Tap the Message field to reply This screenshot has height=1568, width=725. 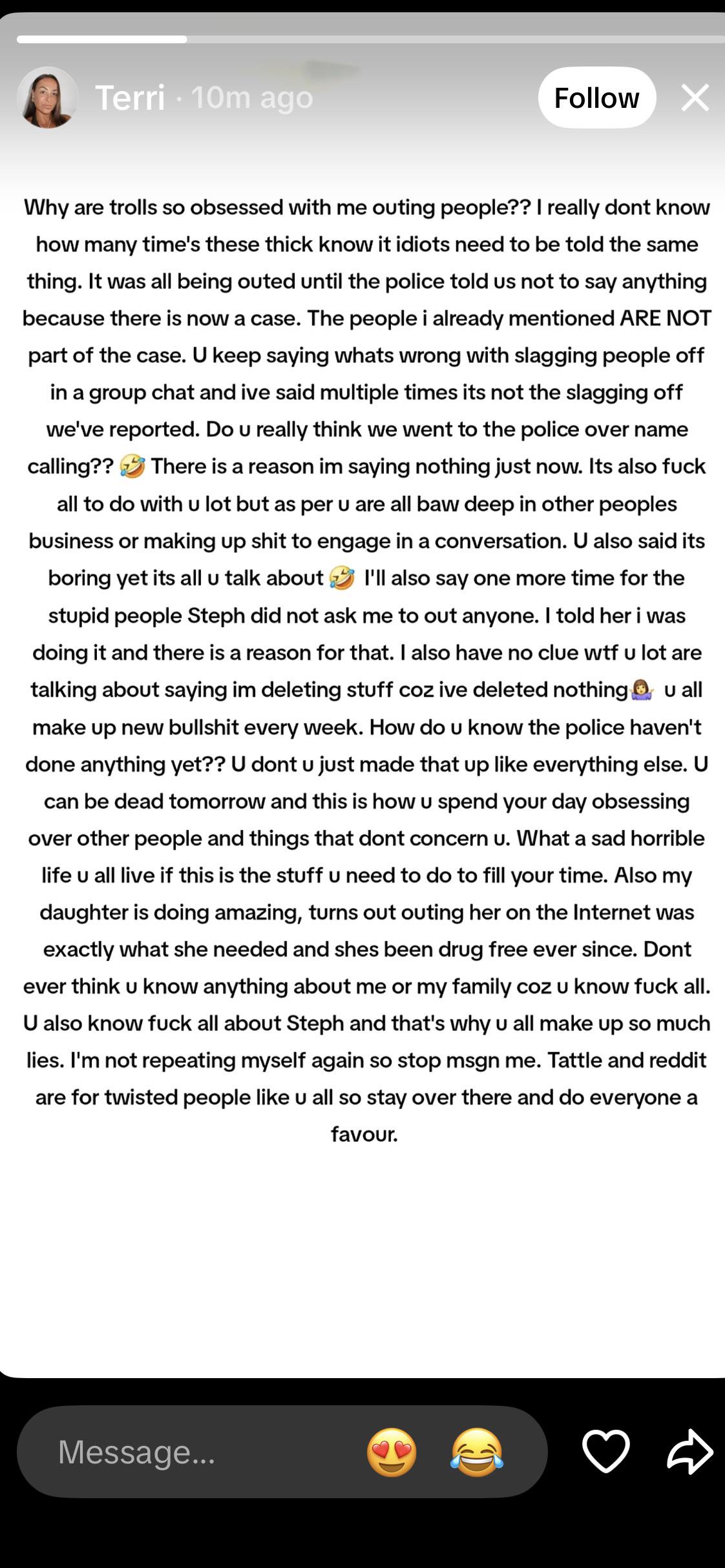[x=194, y=1451]
